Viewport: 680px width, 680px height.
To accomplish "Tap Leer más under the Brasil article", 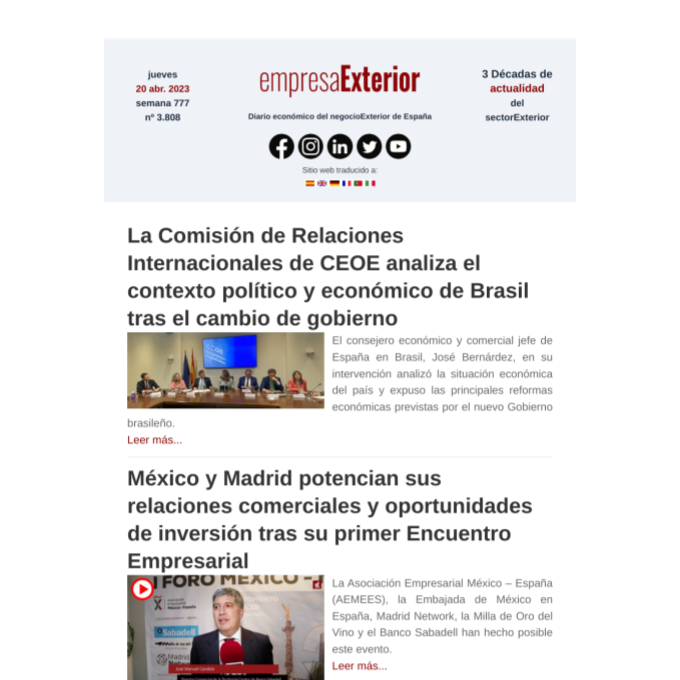I will click(154, 440).
